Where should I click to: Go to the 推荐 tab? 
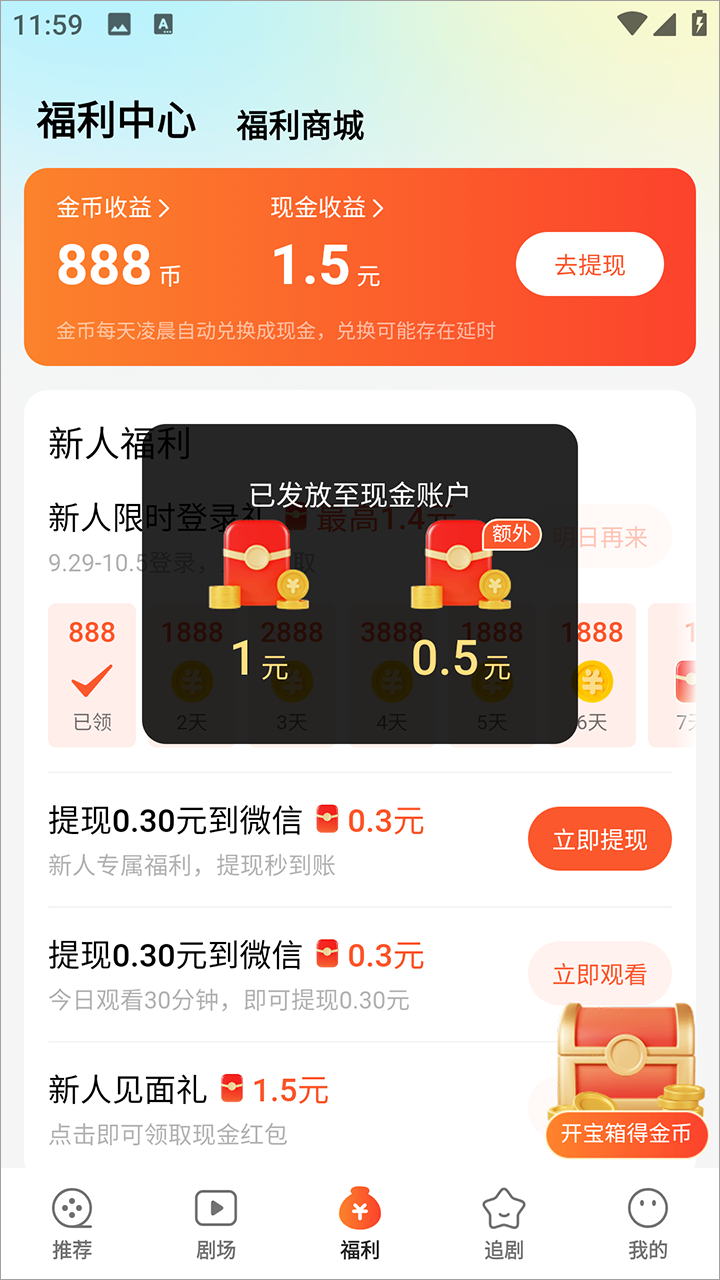(x=72, y=1224)
